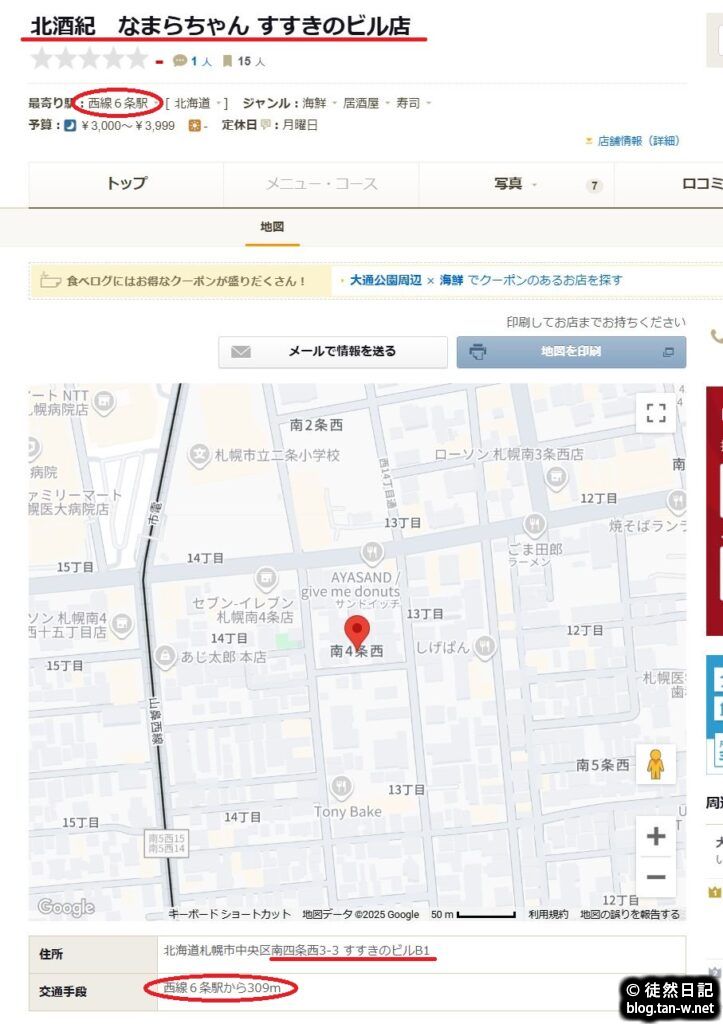Screen dimensions: 723x1024
Task: Open the 利用規約 map link
Action: pos(548,914)
